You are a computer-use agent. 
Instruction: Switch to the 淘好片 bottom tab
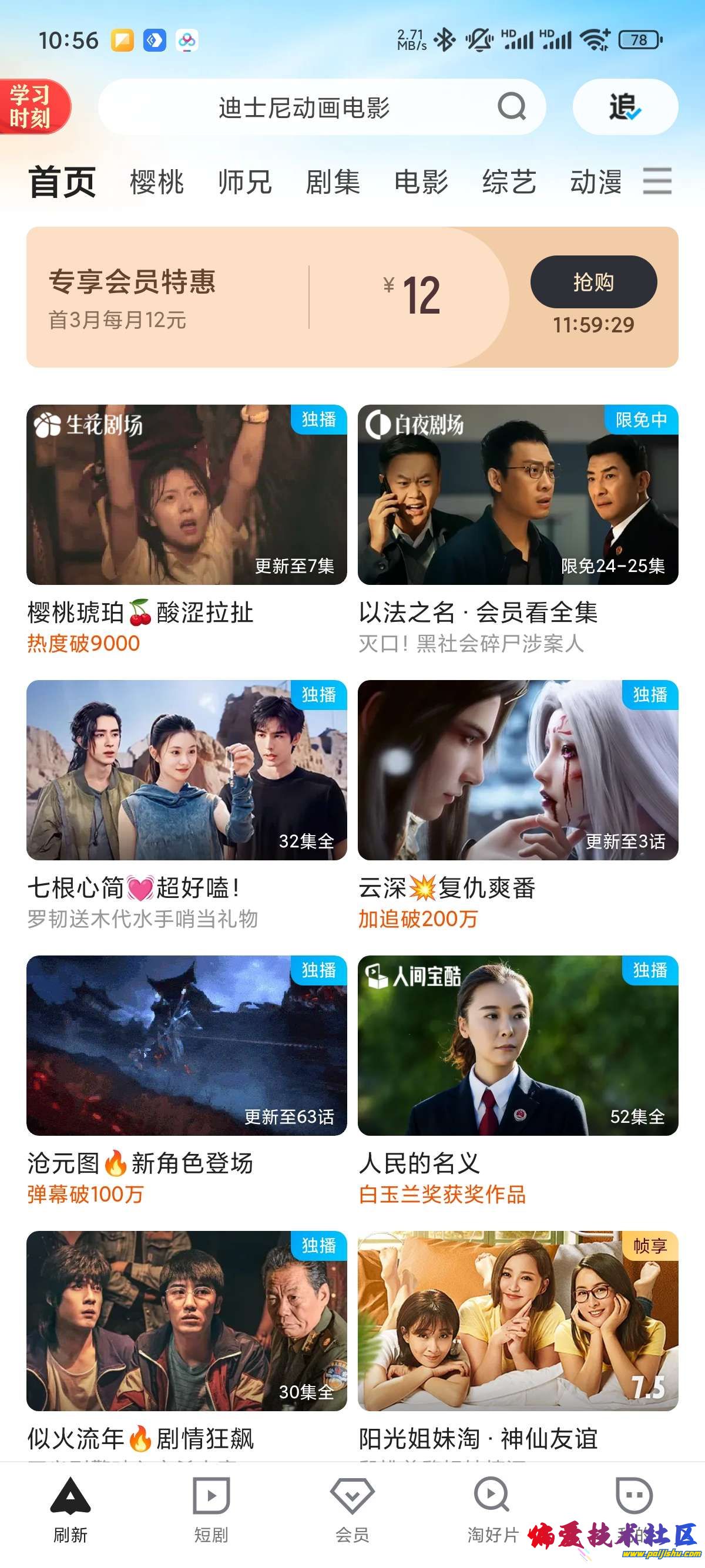tap(492, 1508)
